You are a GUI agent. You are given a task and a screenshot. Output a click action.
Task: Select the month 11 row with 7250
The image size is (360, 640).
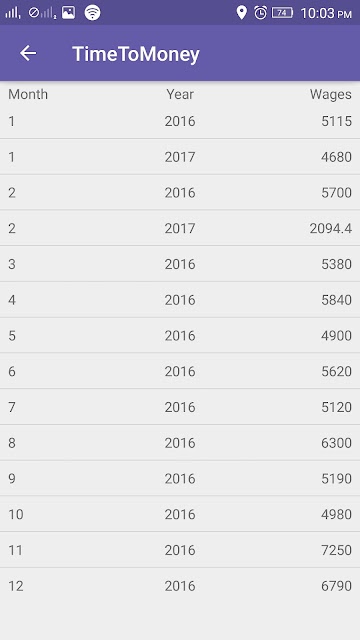(x=180, y=550)
